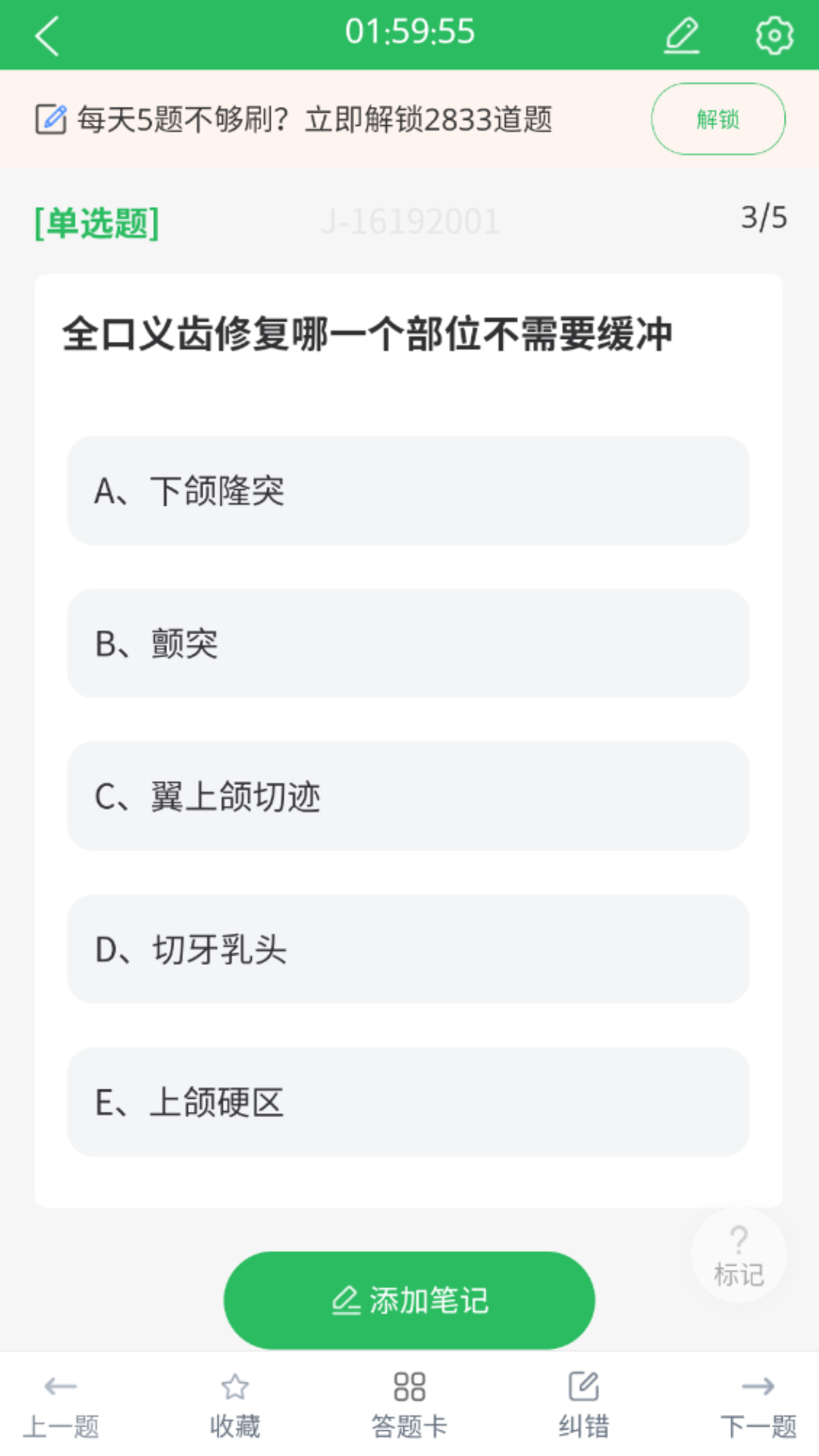Tap the countdown timer 01:59:55
This screenshot has width=819, height=1456.
click(x=409, y=32)
